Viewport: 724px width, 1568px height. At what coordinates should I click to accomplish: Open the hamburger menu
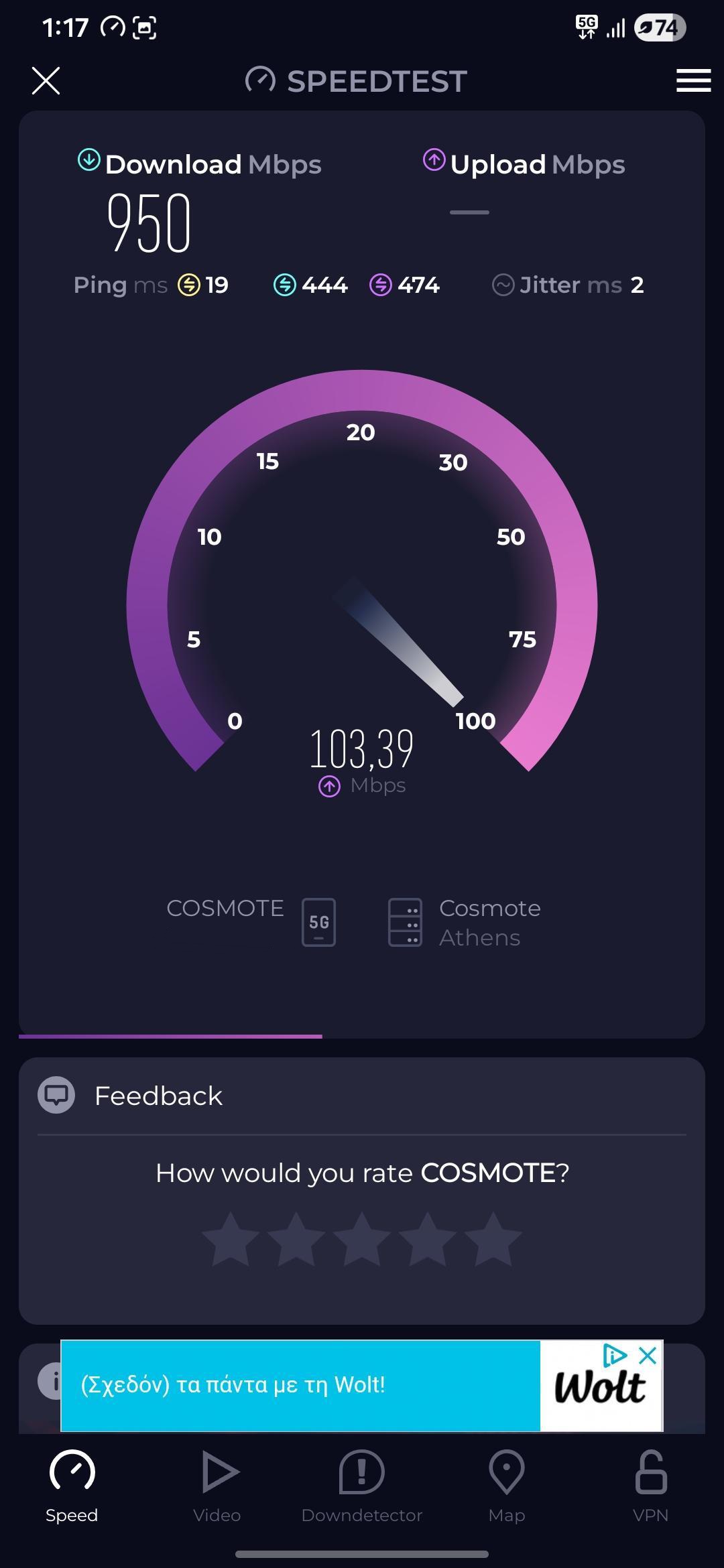[x=693, y=80]
